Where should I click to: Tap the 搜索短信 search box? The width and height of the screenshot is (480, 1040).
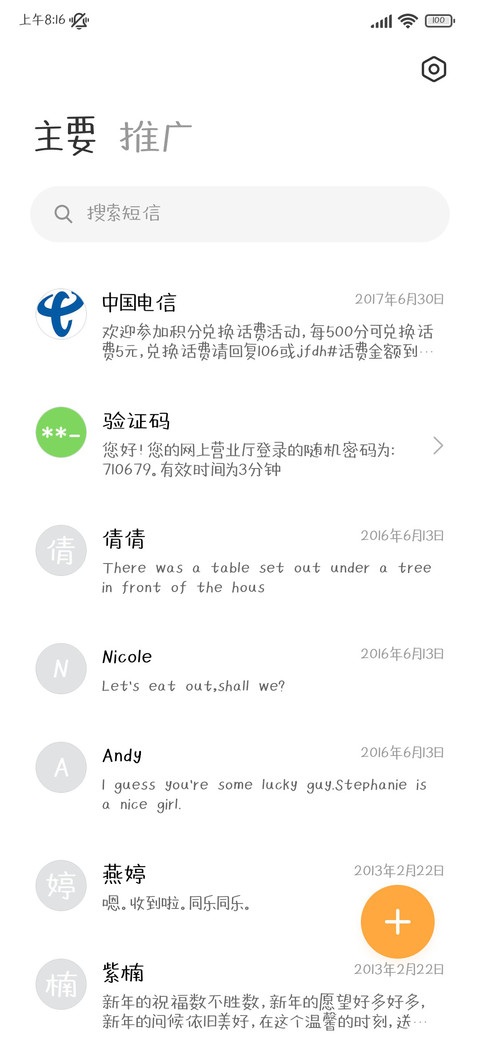point(240,214)
